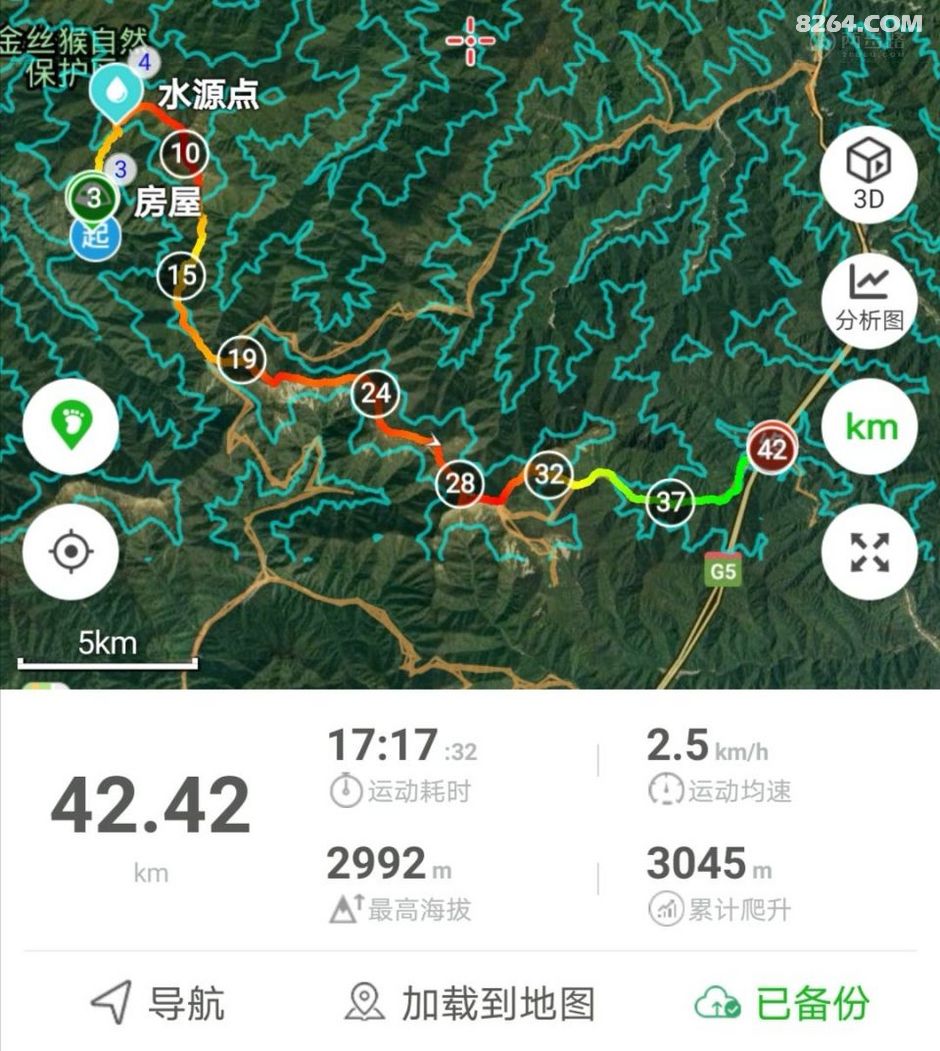
Task: Open the 水源点 water source waypoint
Action: 116,91
